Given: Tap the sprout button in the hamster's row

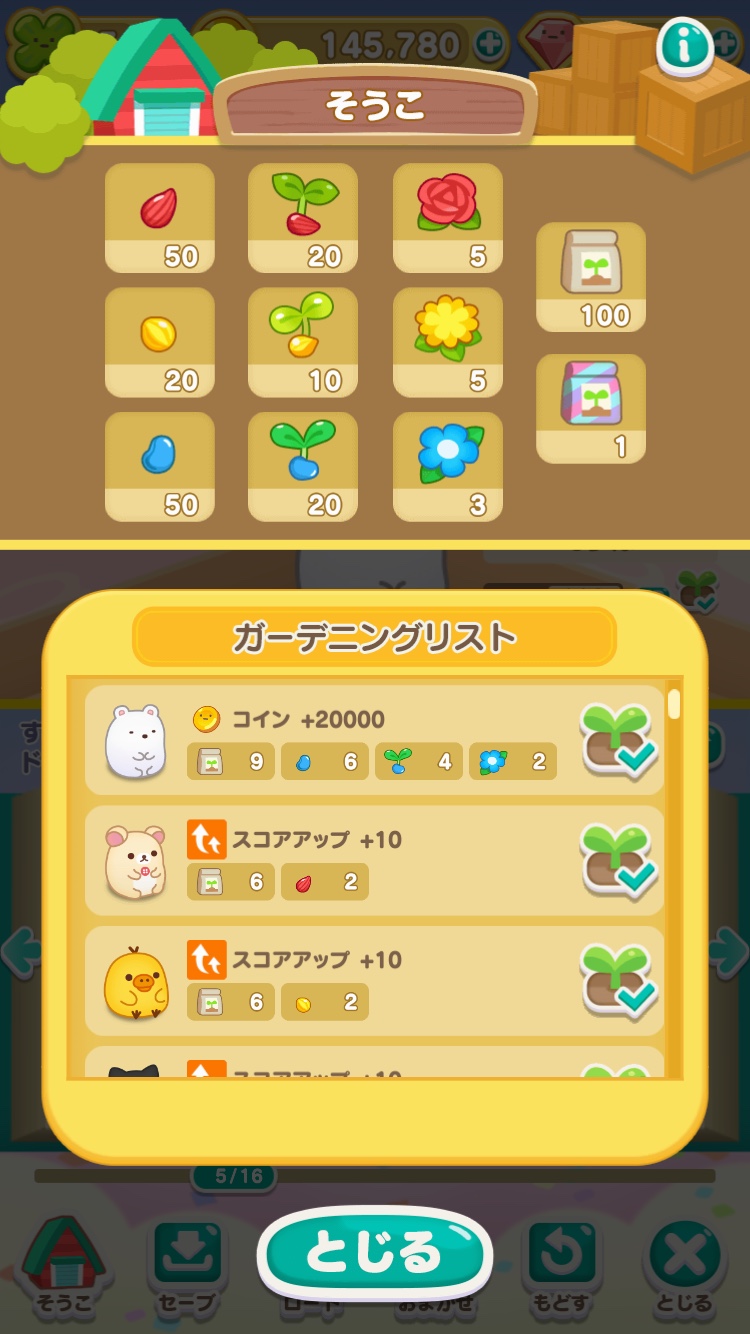Looking at the screenshot, I should pyautogui.click(x=619, y=859).
